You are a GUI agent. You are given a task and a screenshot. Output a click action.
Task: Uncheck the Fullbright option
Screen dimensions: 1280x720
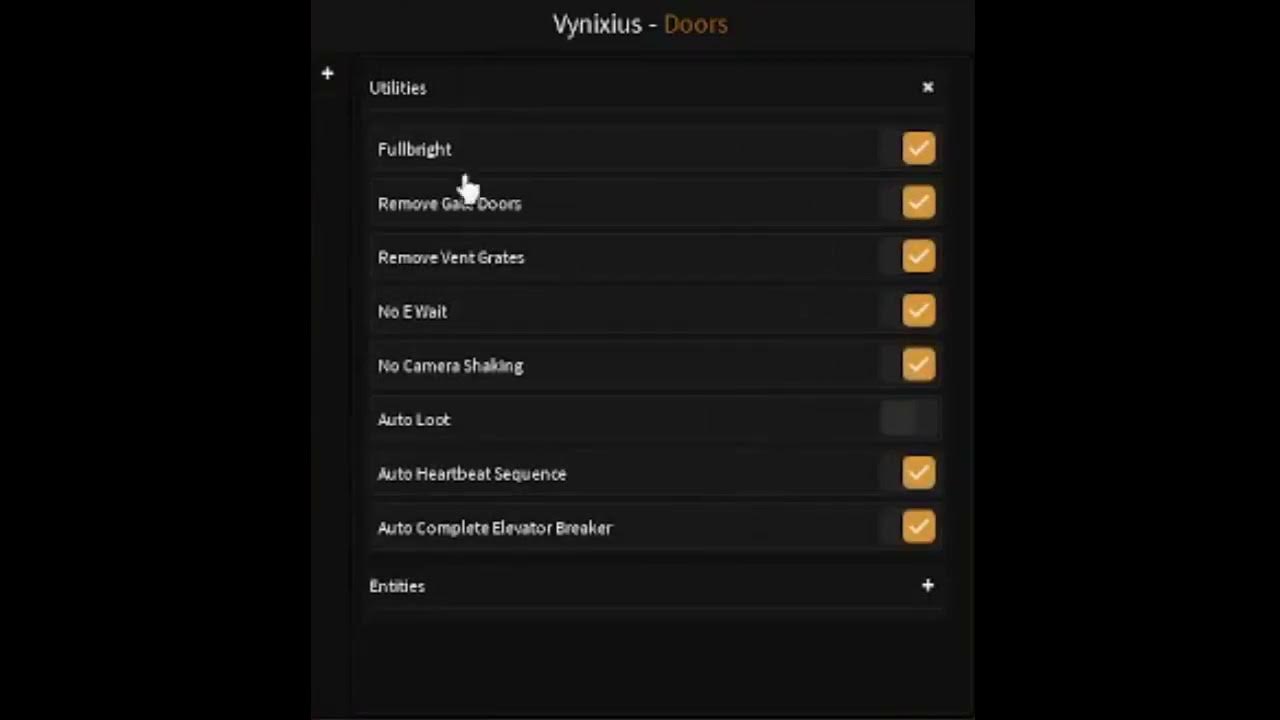[918, 149]
